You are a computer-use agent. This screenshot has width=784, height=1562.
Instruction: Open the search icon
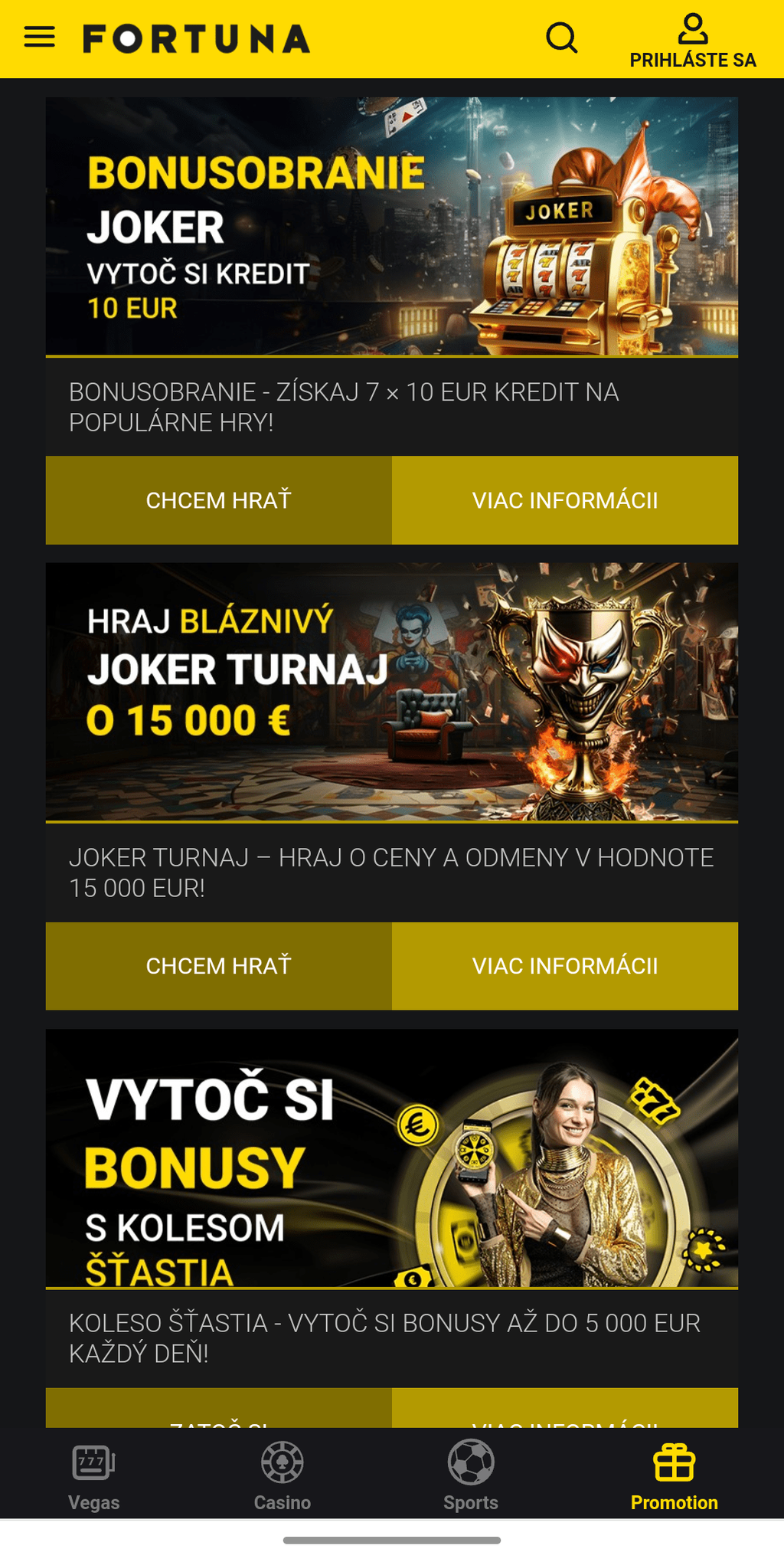click(561, 38)
